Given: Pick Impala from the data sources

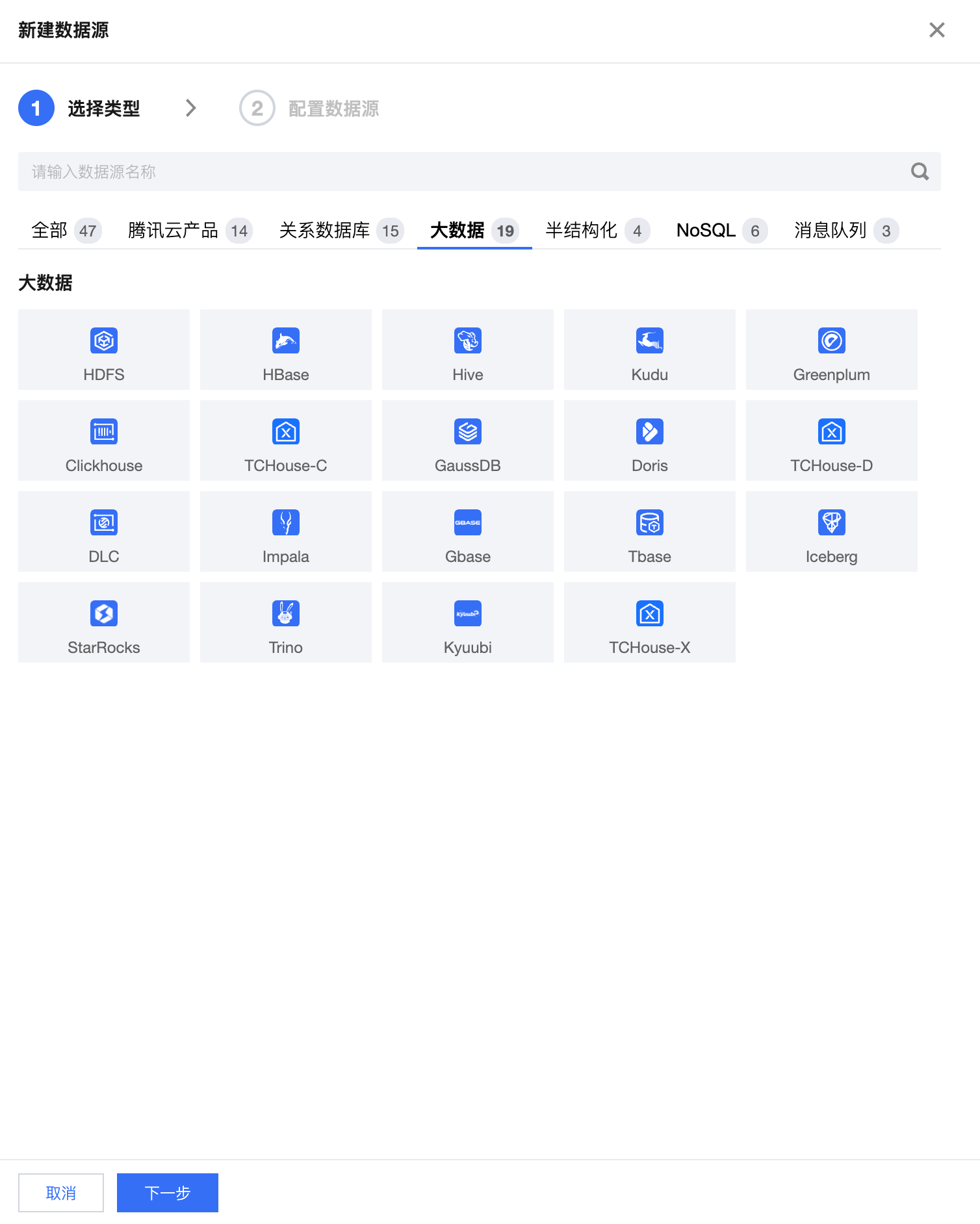Looking at the screenshot, I should click(x=286, y=531).
